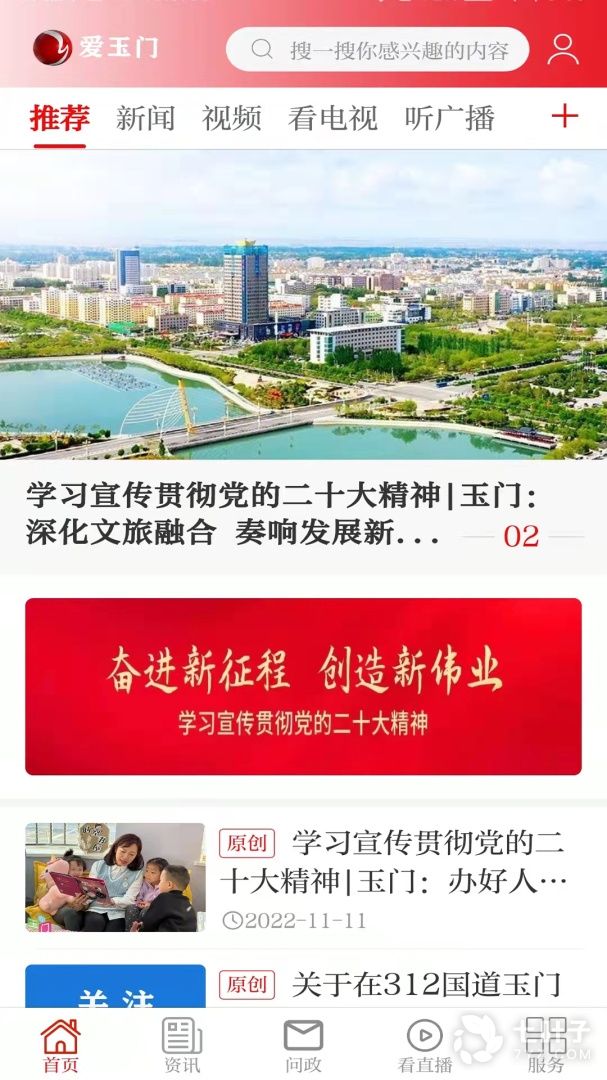Go to 首页 in bottom navigation

(x=60, y=1045)
